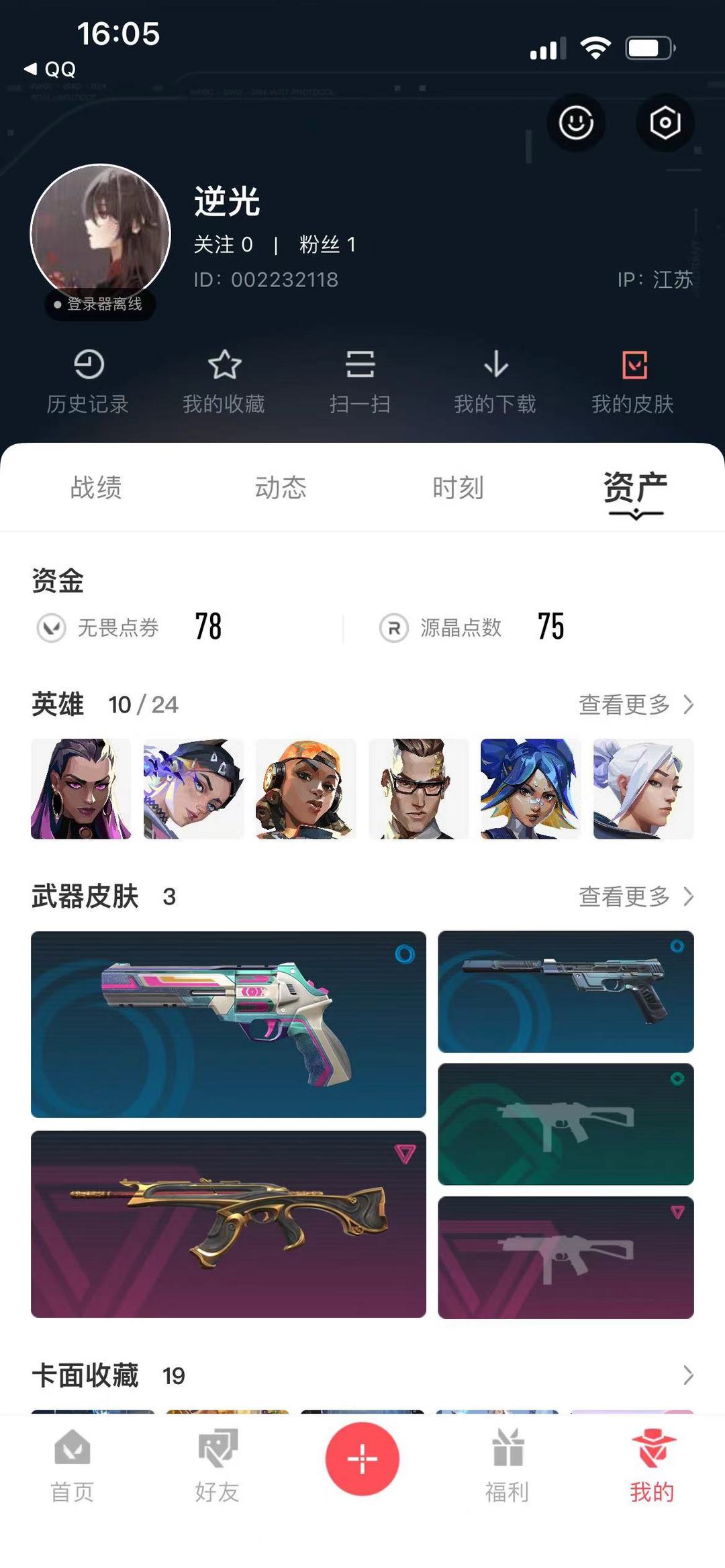Switch to the 动态 tab

[x=281, y=488]
